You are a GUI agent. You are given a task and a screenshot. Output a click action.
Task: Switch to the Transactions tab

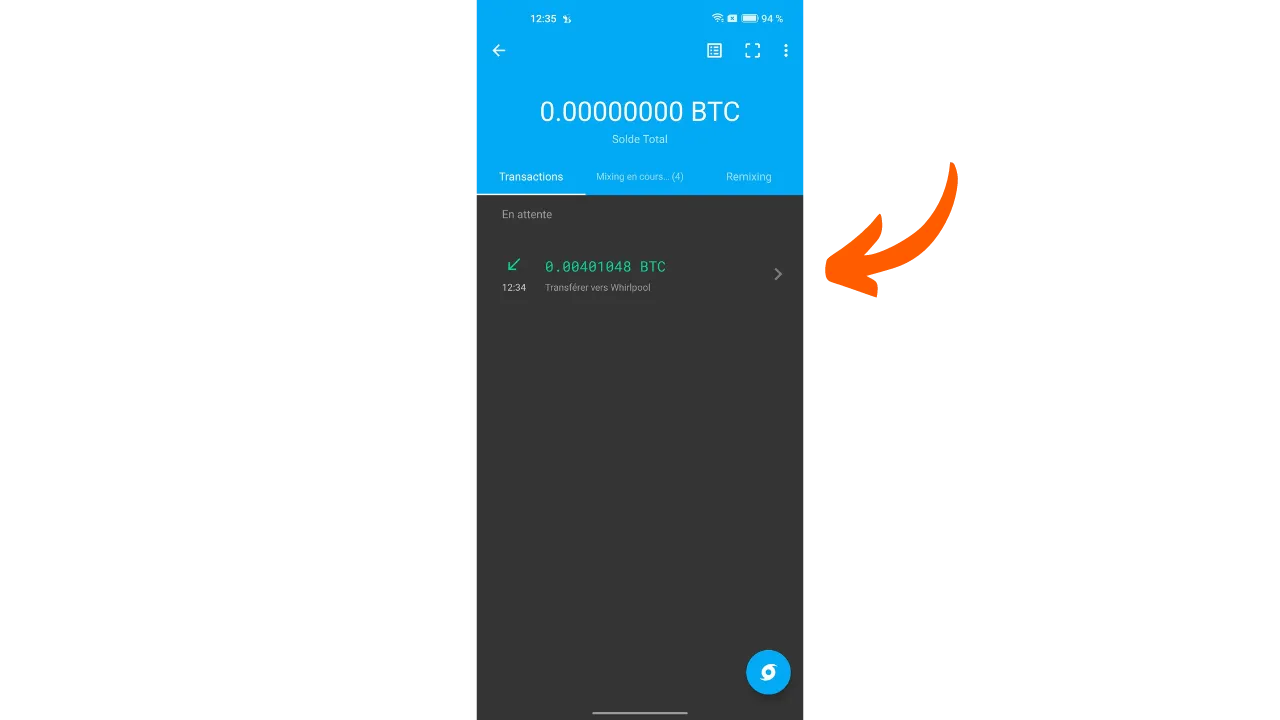coord(531,177)
